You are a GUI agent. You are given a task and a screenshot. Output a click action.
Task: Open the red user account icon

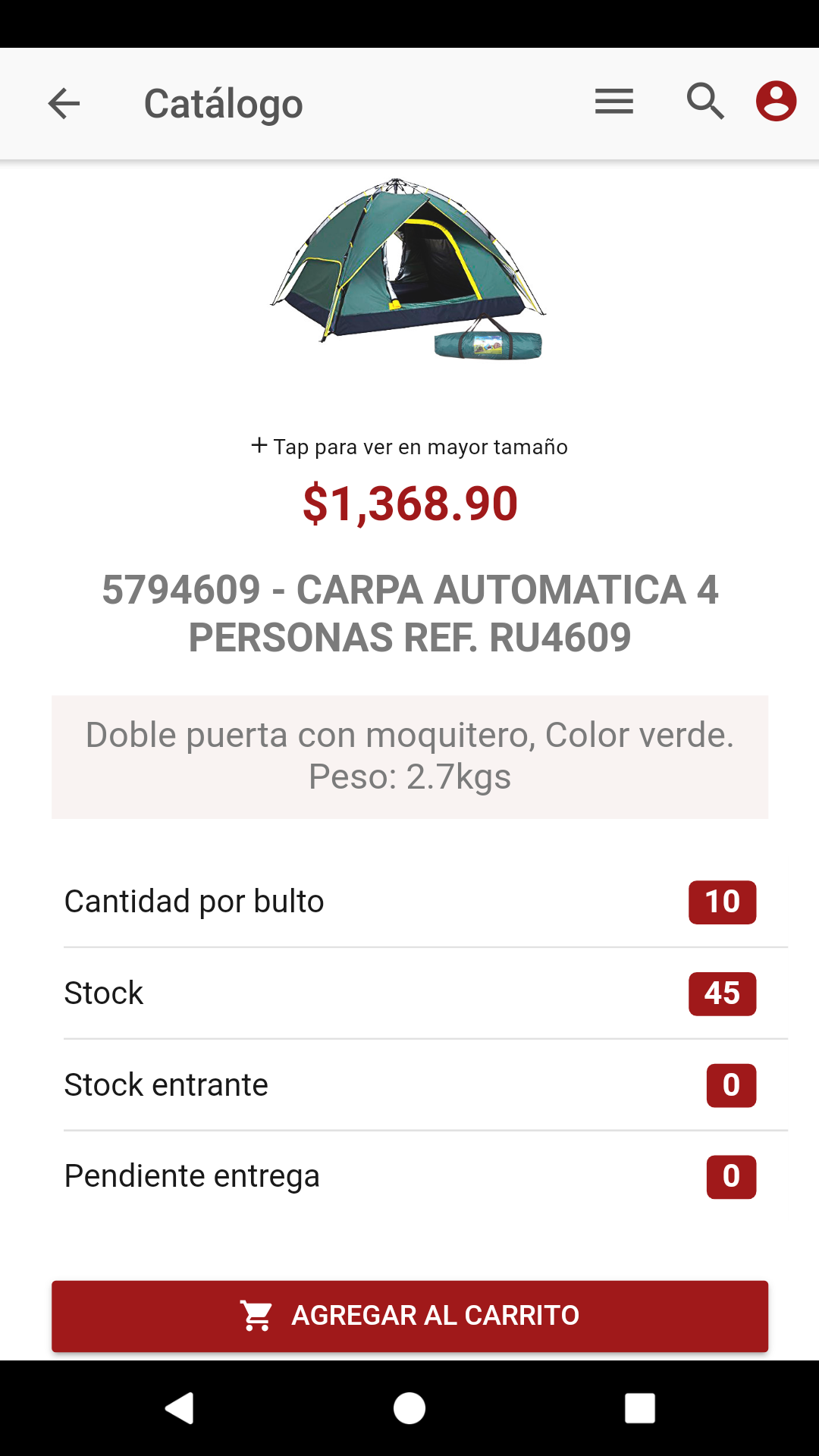point(776,102)
